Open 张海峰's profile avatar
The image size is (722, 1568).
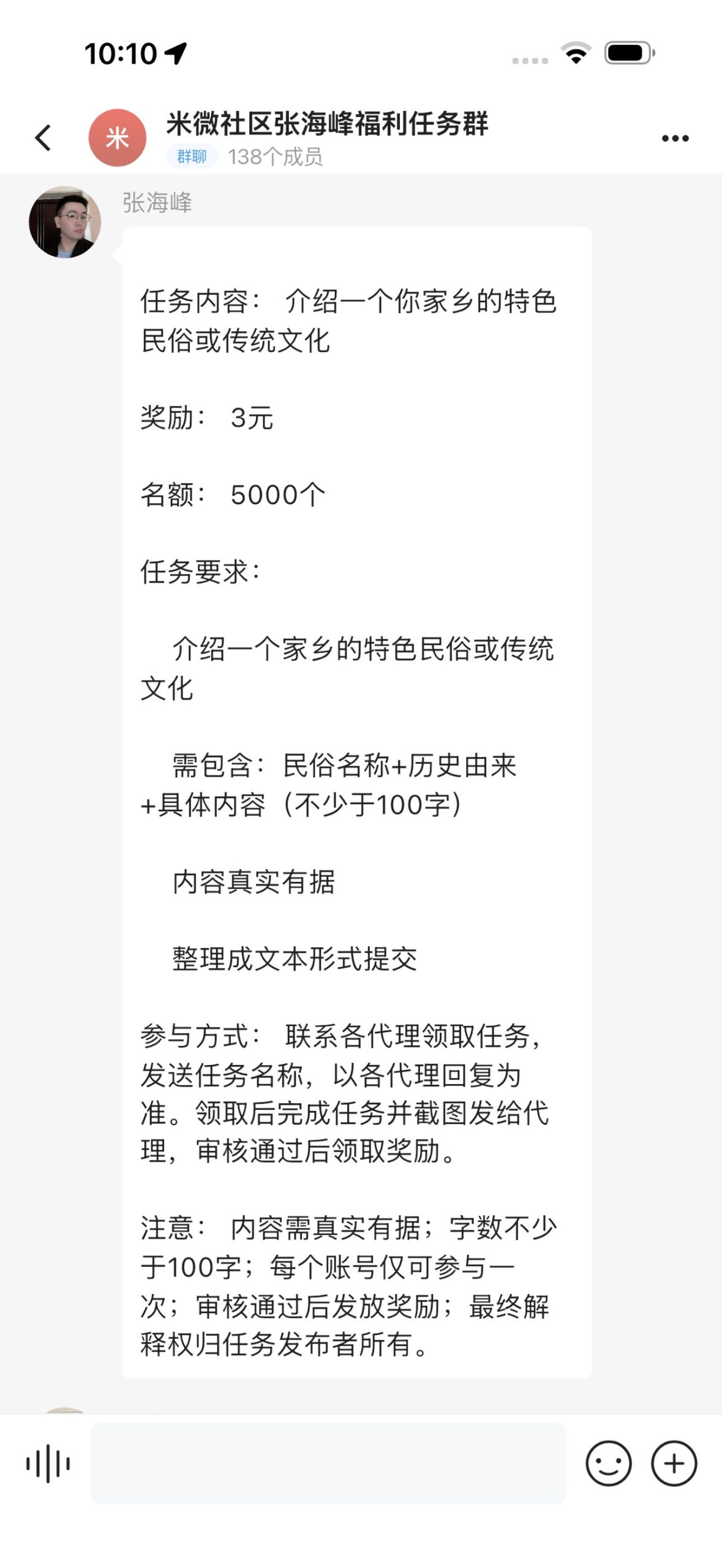tap(65, 222)
